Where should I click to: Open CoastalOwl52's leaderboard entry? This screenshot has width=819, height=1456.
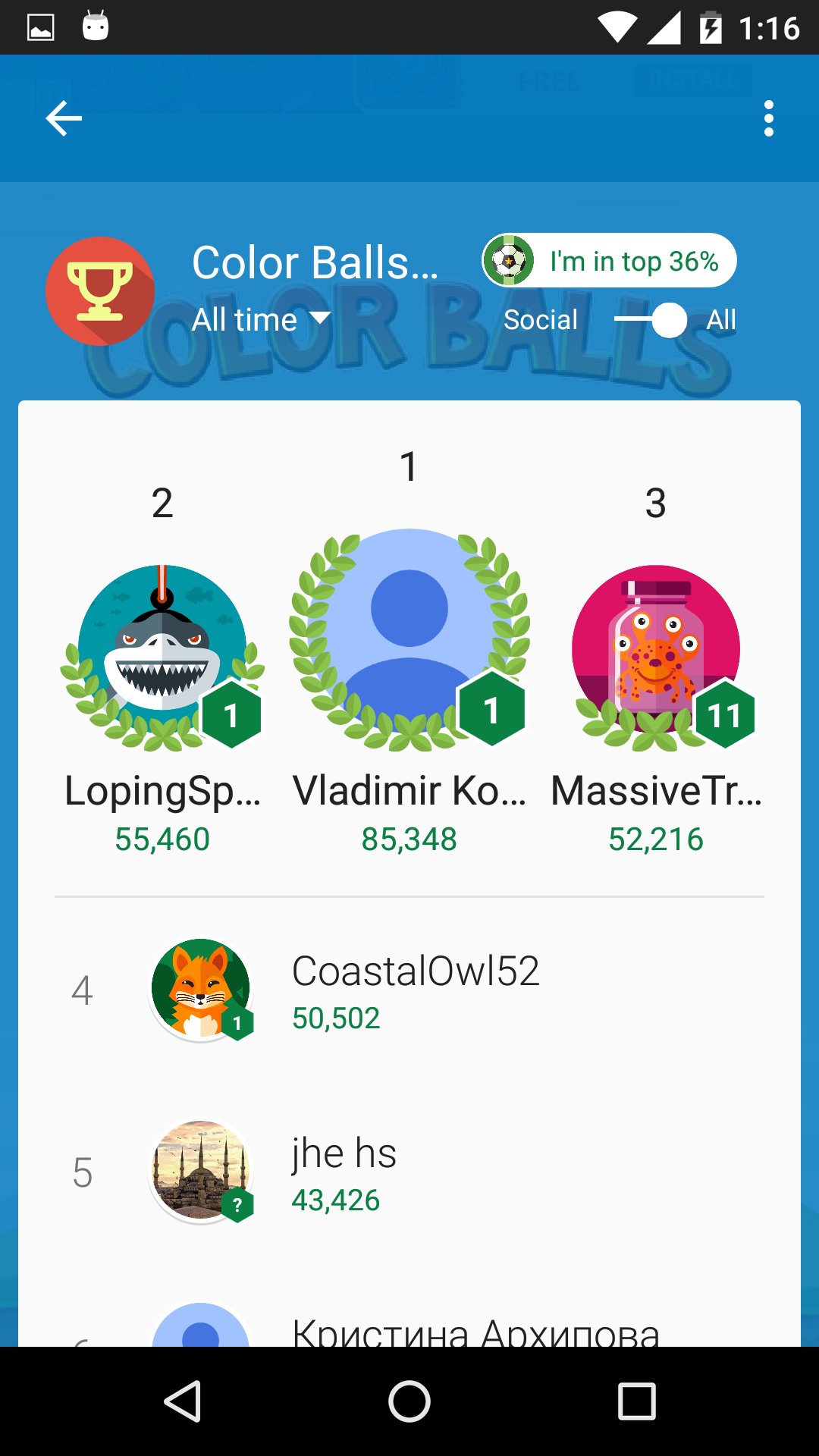(409, 990)
